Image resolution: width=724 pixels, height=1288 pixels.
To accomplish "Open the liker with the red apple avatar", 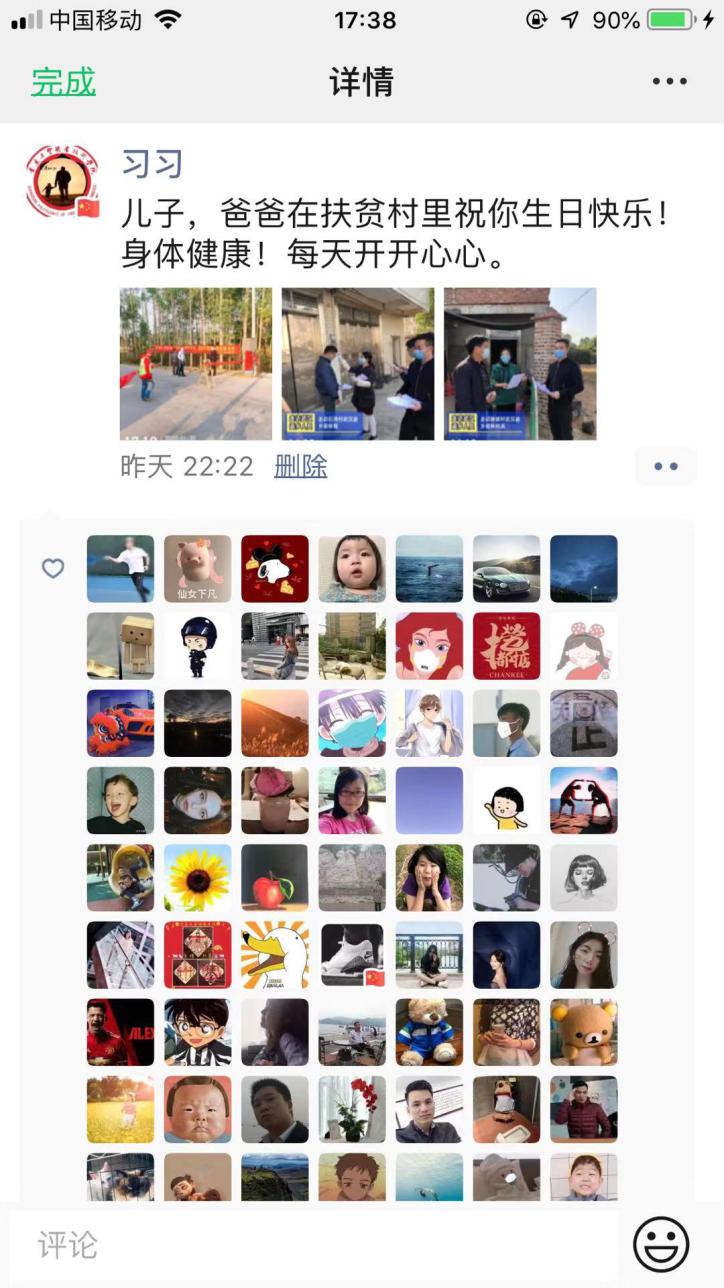I will (274, 877).
